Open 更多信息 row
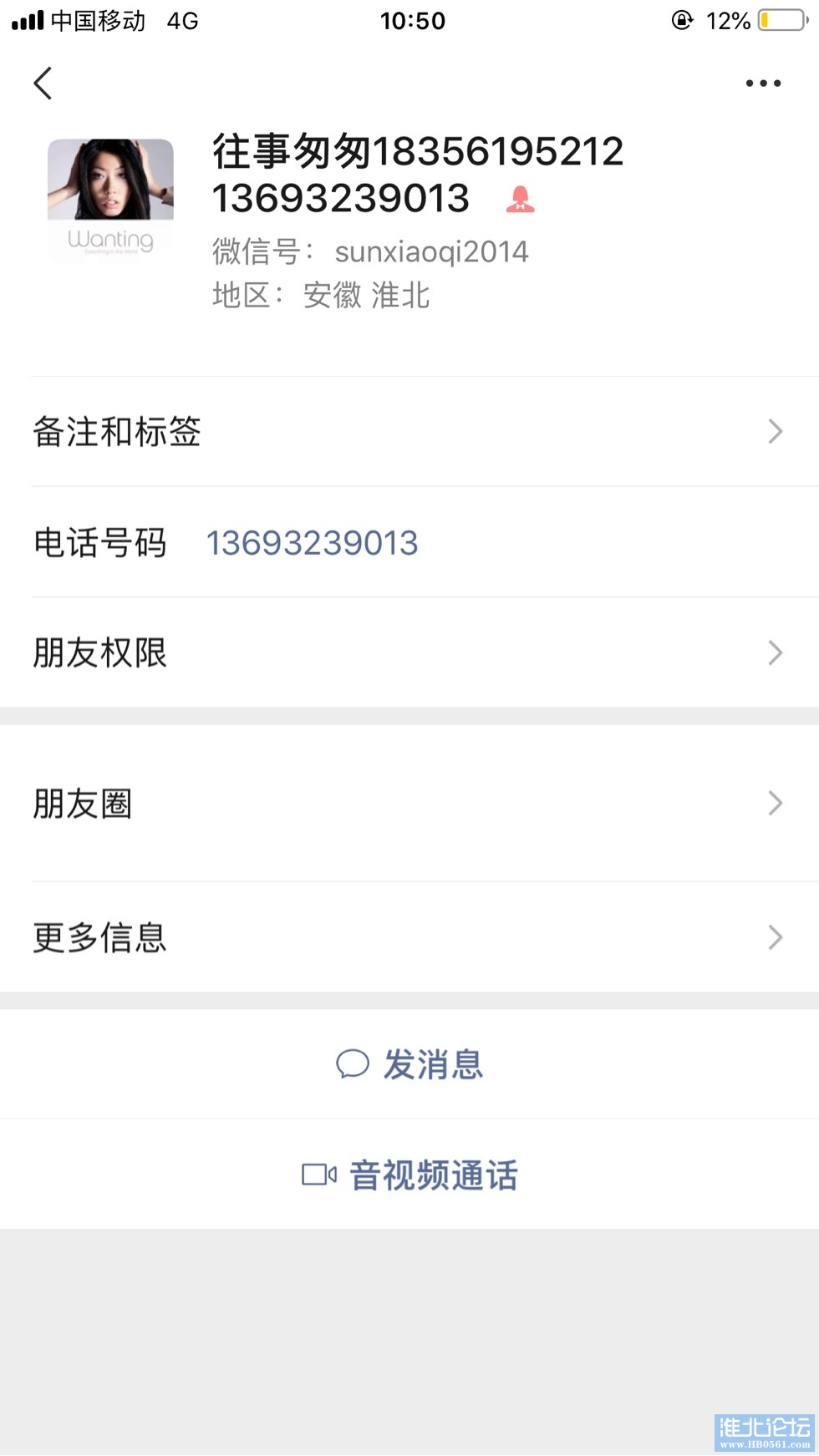This screenshot has height=1456, width=819. [409, 937]
